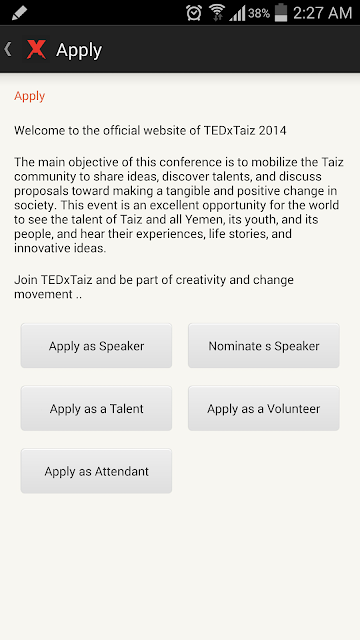360x640 pixels.
Task: Go back using the app bar arrow
Action: point(8,49)
